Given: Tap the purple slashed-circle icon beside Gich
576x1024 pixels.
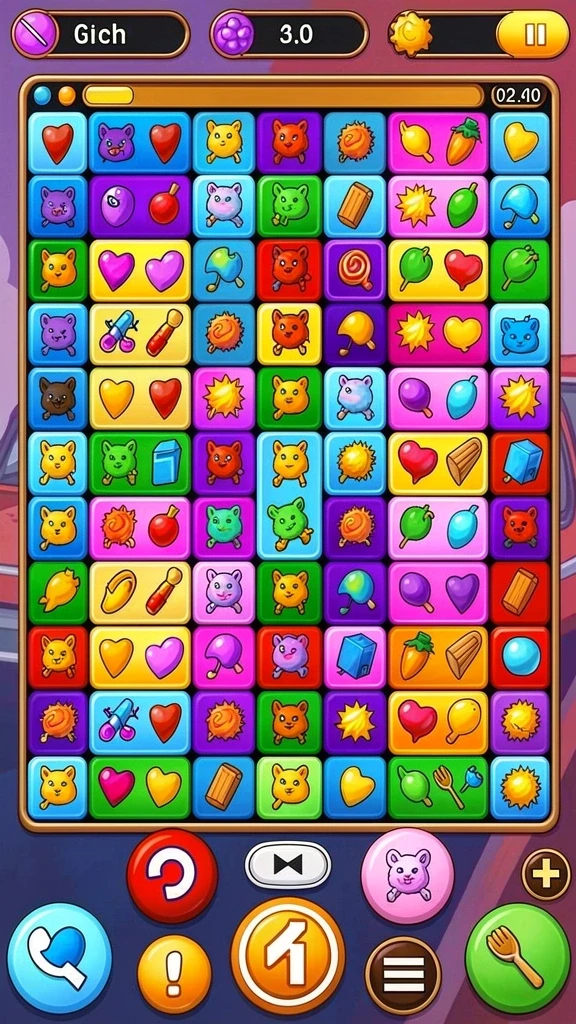Looking at the screenshot, I should [35, 34].
